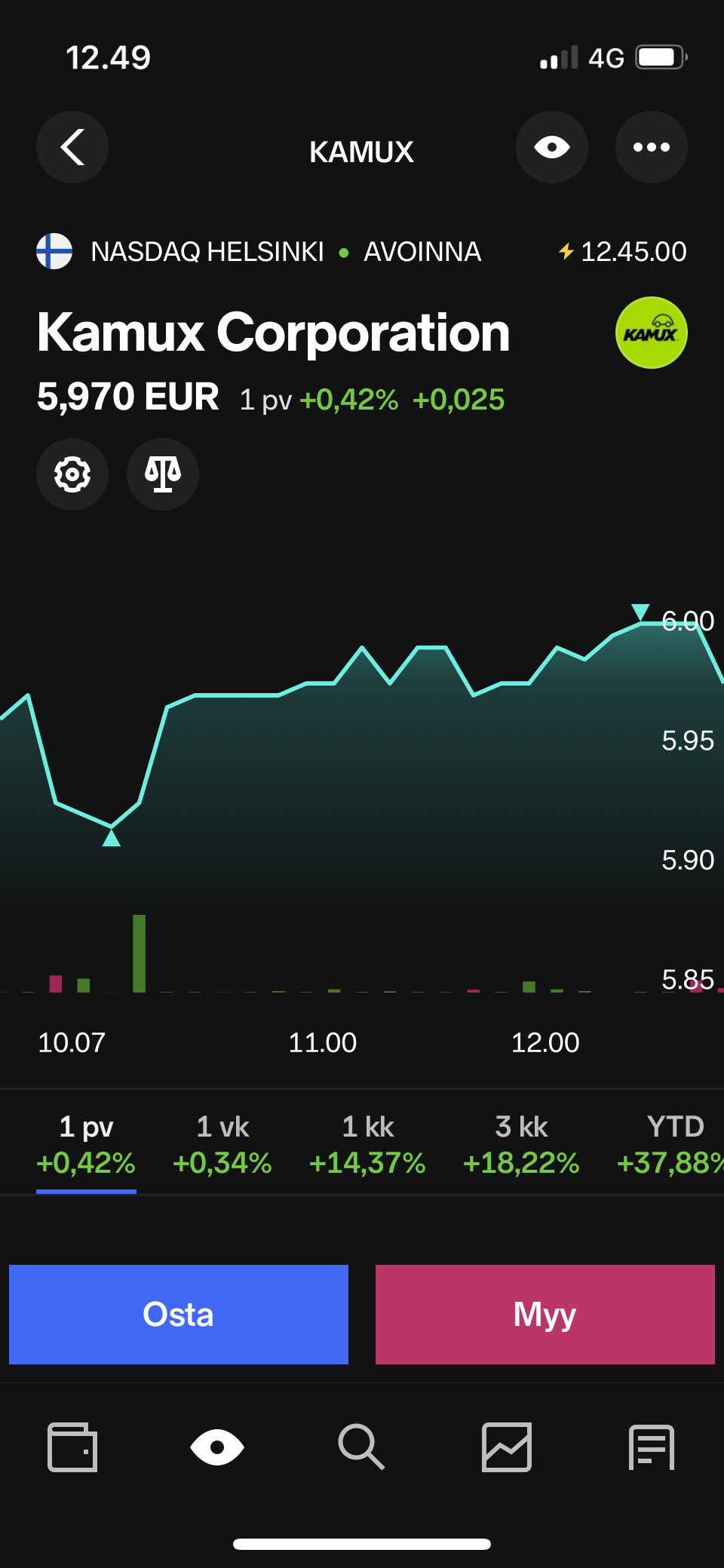724x1568 pixels.
Task: Open the search tab
Action: pyautogui.click(x=361, y=1447)
